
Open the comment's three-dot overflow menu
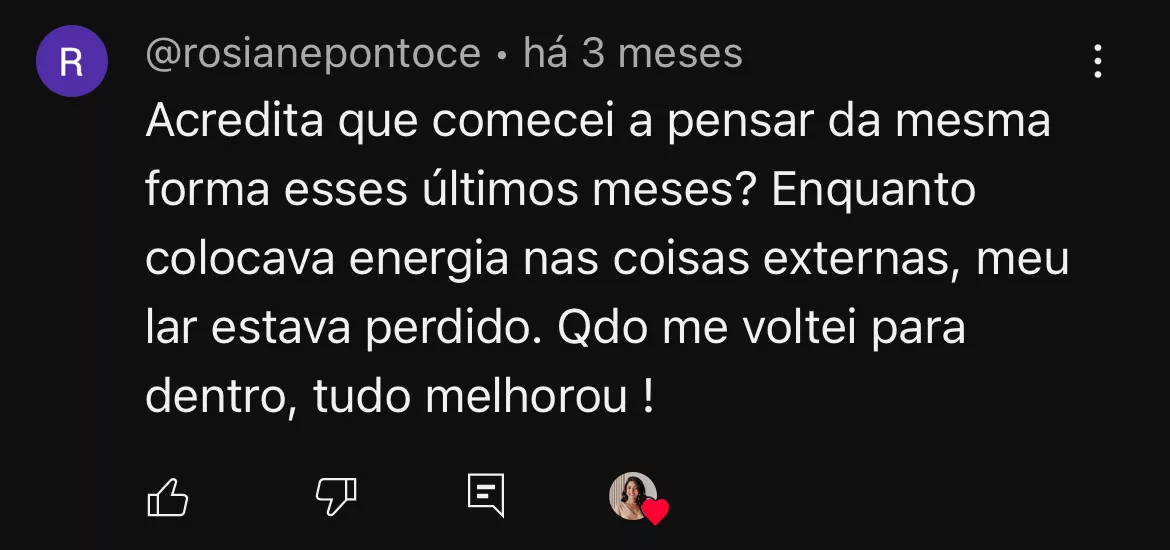[x=1098, y=62]
